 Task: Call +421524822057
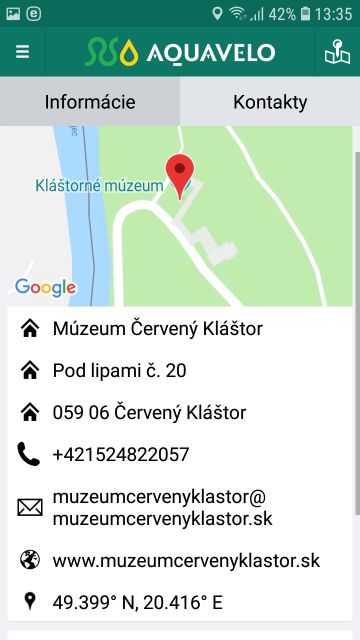[121, 454]
